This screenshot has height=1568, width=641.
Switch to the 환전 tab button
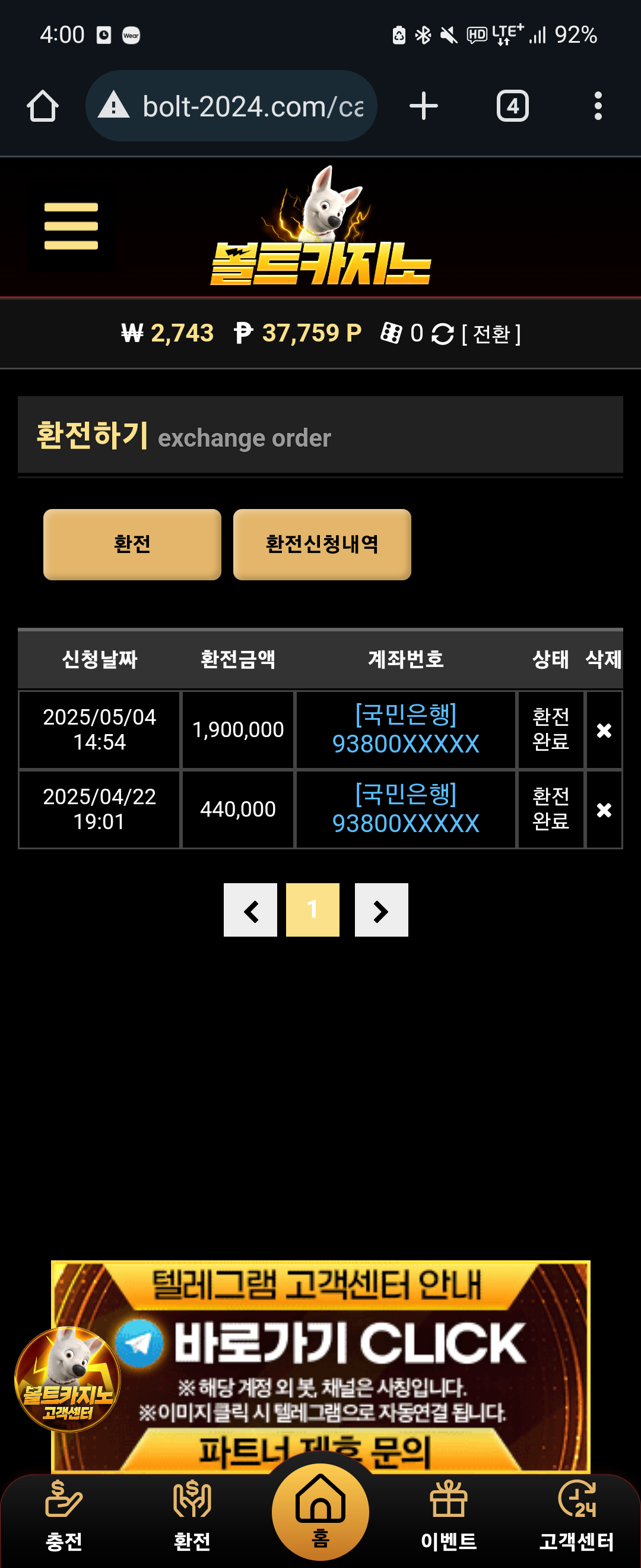point(132,544)
